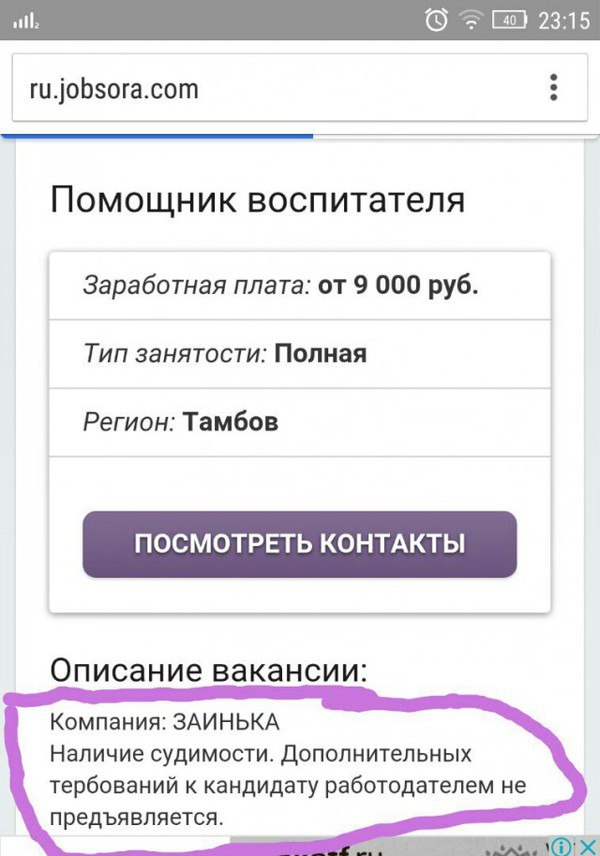This screenshot has width=600, height=856.
Task: Open the browser overflow menu
Action: click(553, 87)
